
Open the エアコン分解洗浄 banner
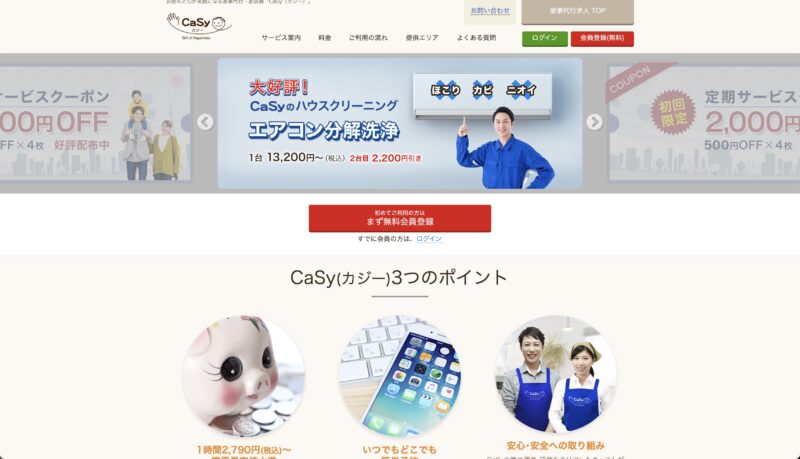(x=400, y=123)
